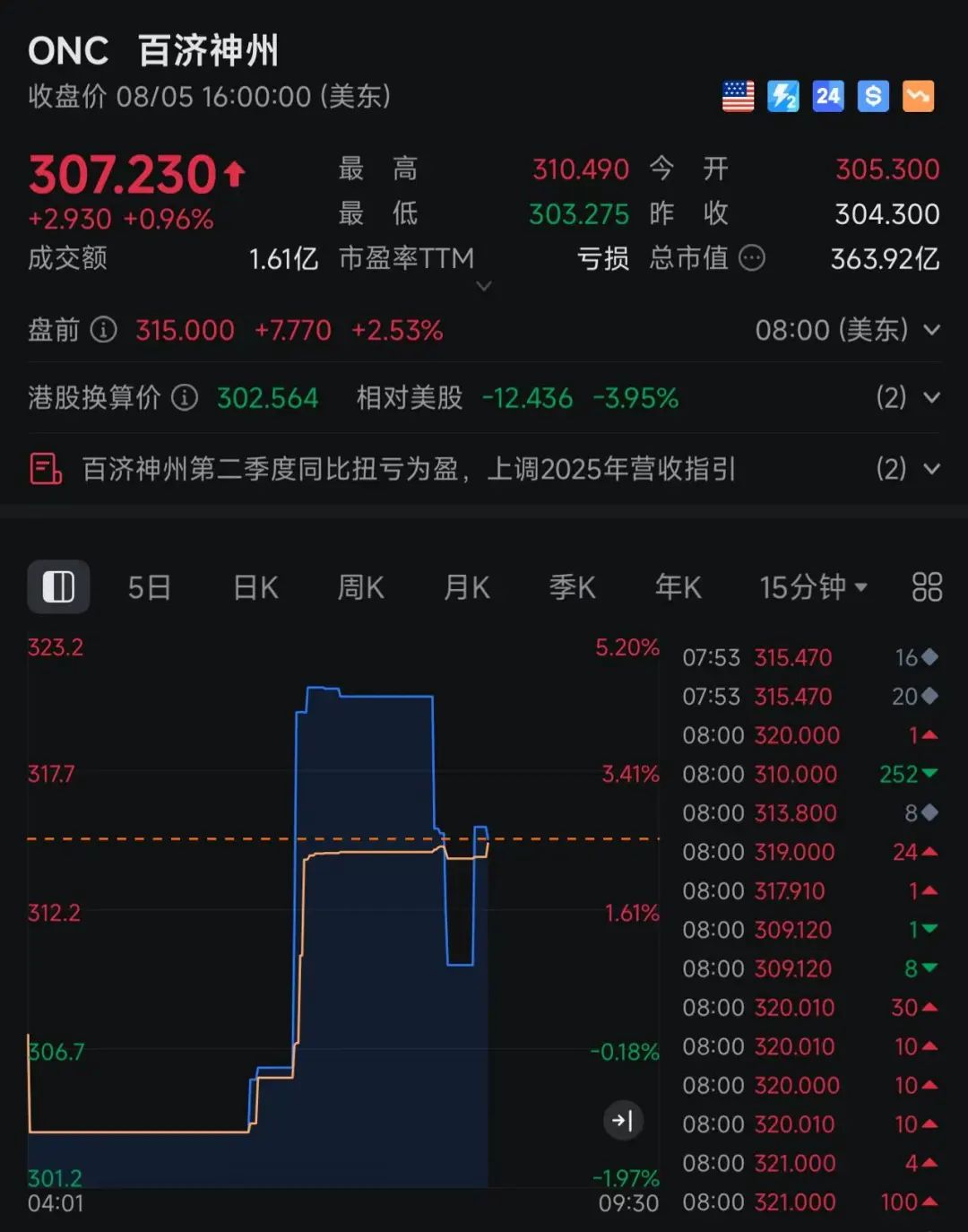This screenshot has height=1232, width=968.
Task: Switch to the 月K chart
Action: coord(466,587)
